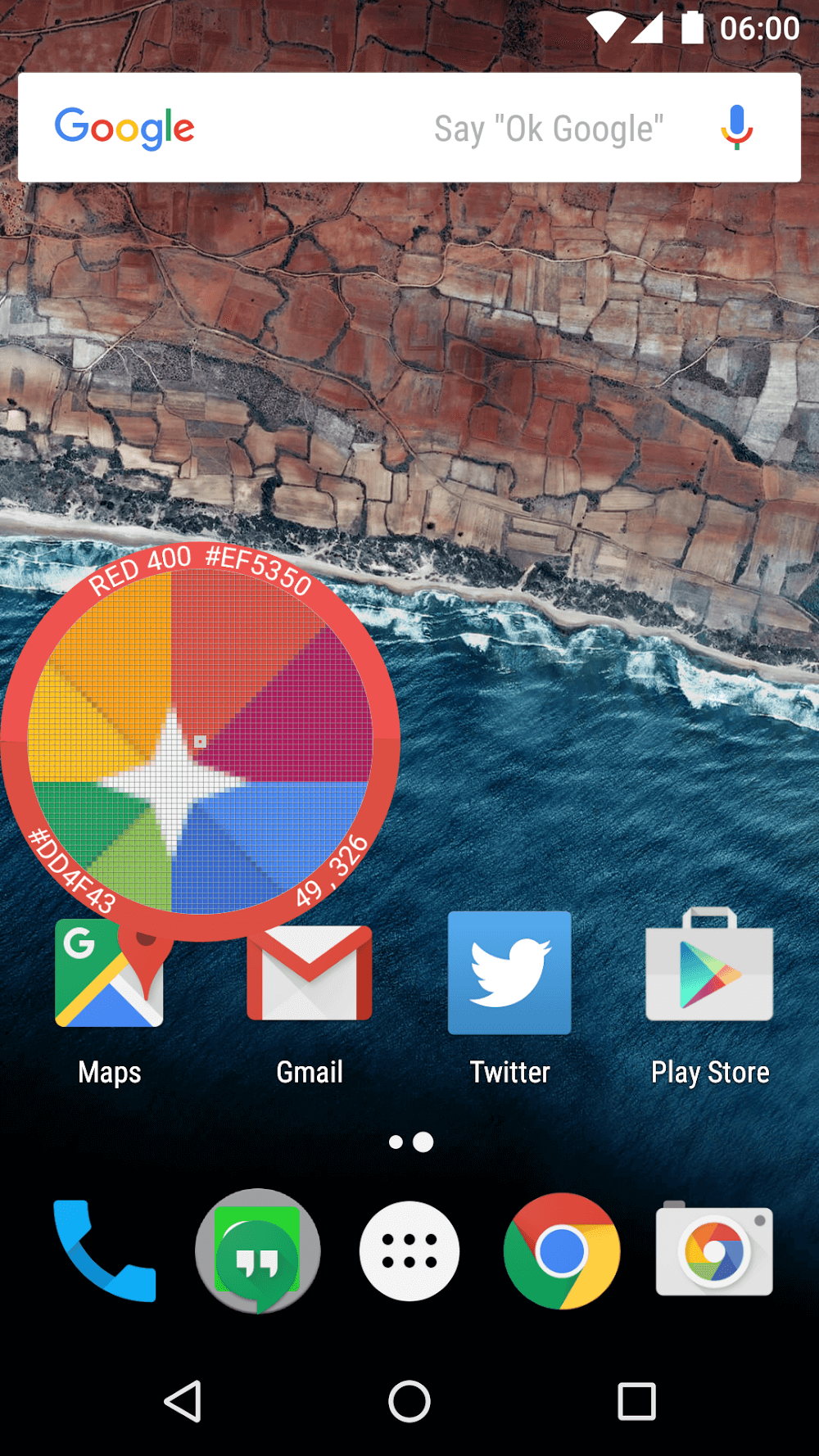This screenshot has width=819, height=1456.
Task: Open the Camera app
Action: coord(713,1250)
